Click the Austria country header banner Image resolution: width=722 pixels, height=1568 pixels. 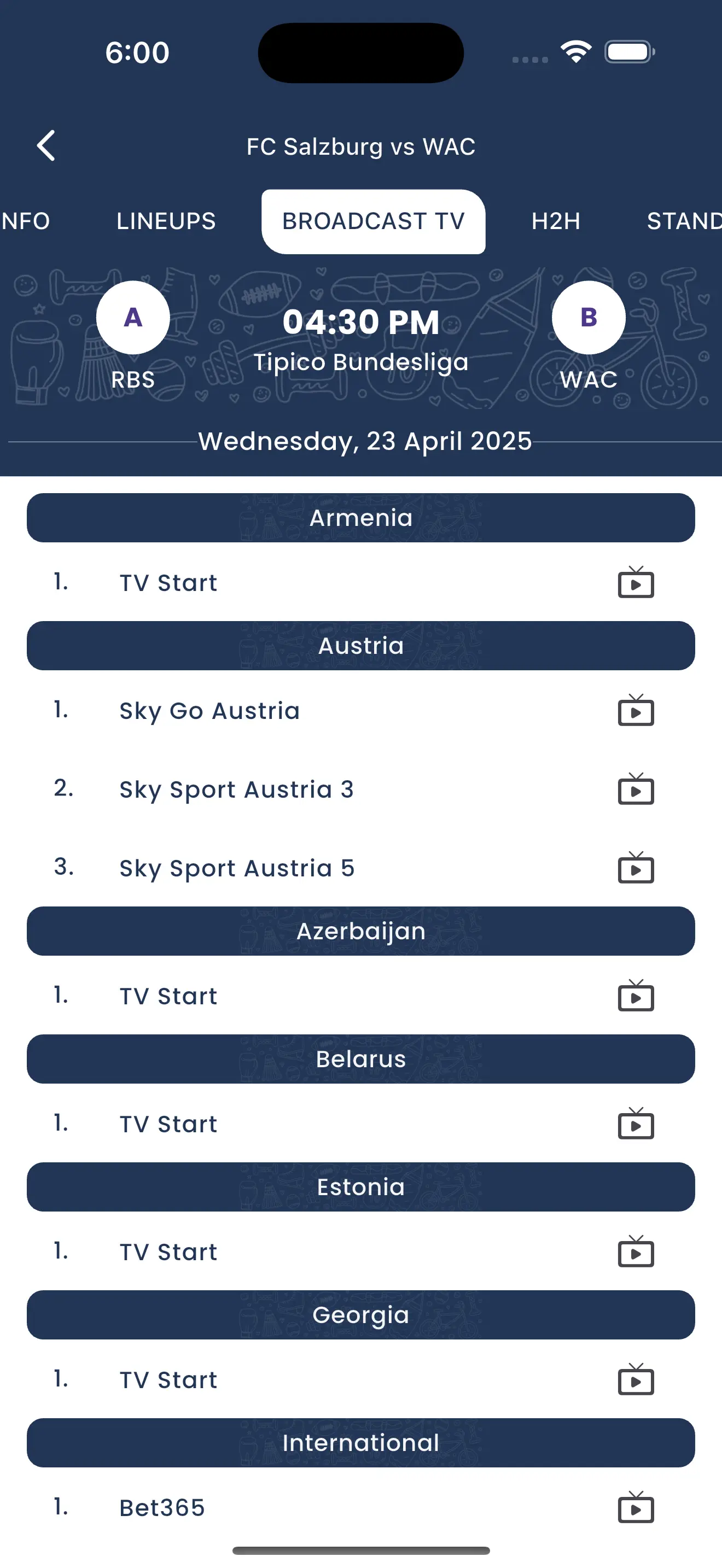[361, 646]
